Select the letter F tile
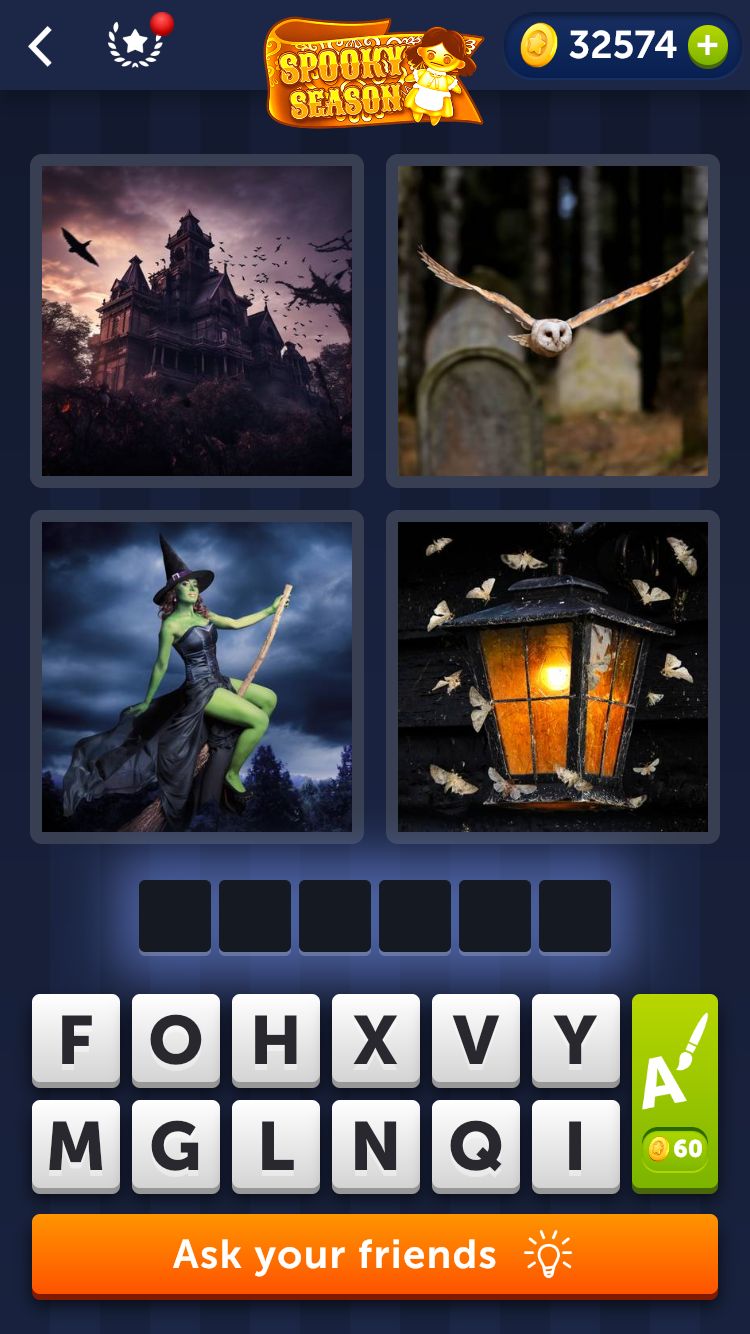This screenshot has width=750, height=1334. [x=76, y=1040]
